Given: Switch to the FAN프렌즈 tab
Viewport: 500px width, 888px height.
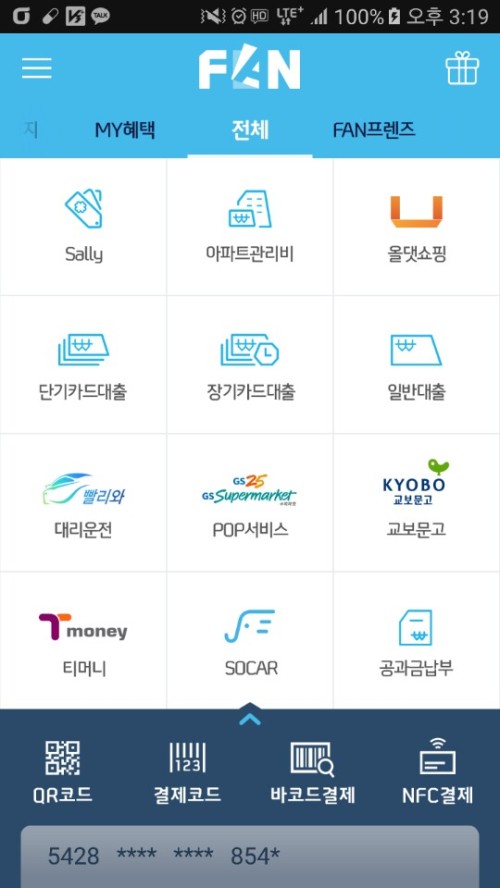Looking at the screenshot, I should click(374, 130).
